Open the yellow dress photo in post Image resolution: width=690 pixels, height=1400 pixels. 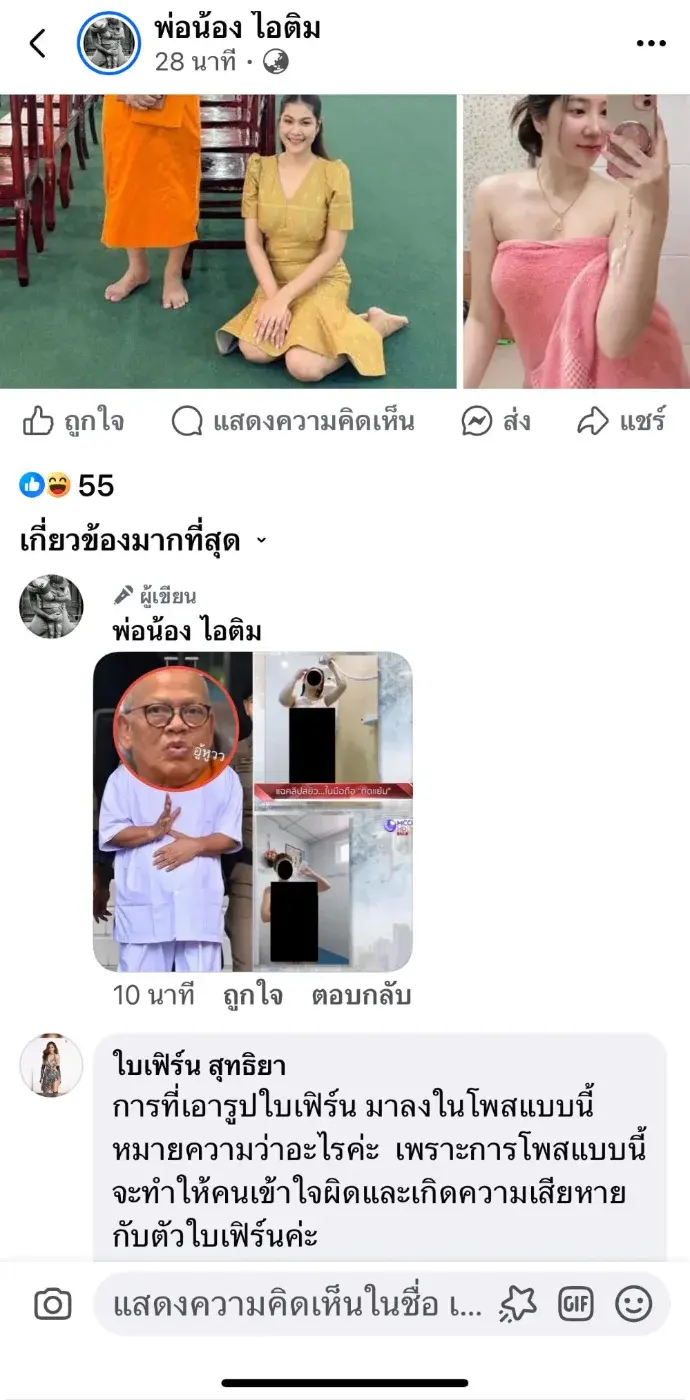tap(228, 240)
